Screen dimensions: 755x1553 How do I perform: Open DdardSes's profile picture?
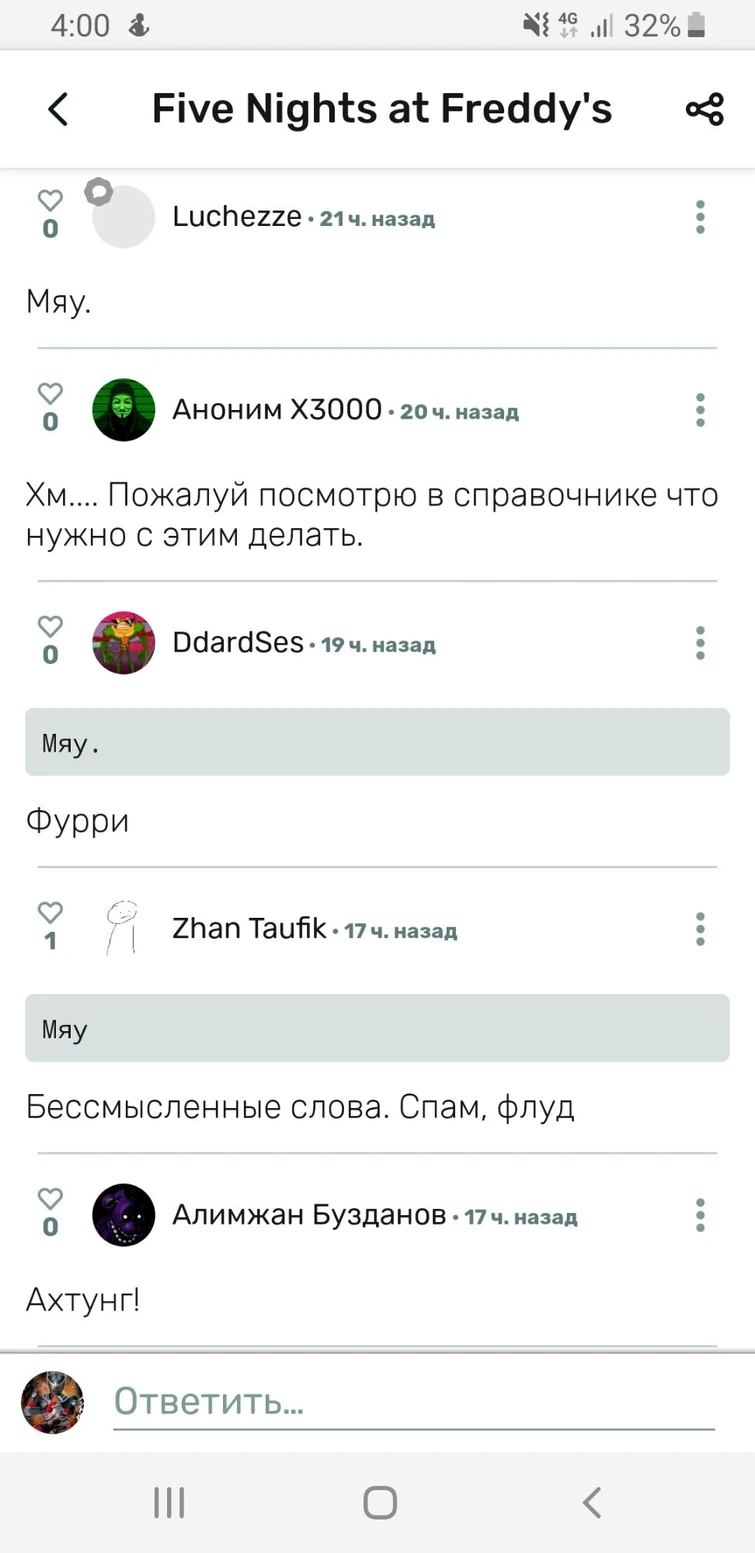(x=124, y=643)
